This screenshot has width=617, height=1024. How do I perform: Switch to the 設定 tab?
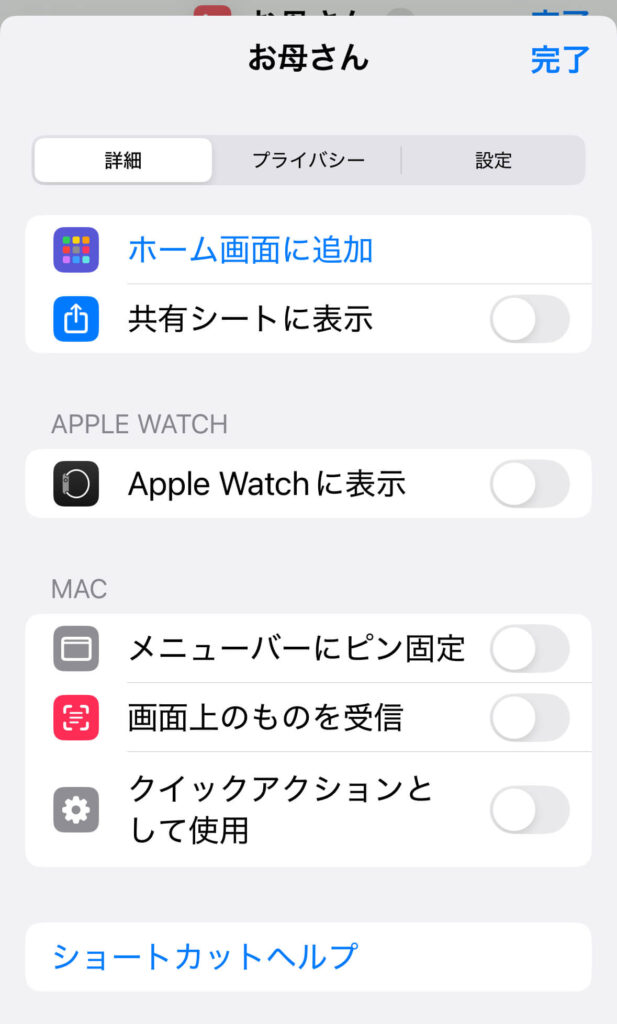tap(493, 160)
